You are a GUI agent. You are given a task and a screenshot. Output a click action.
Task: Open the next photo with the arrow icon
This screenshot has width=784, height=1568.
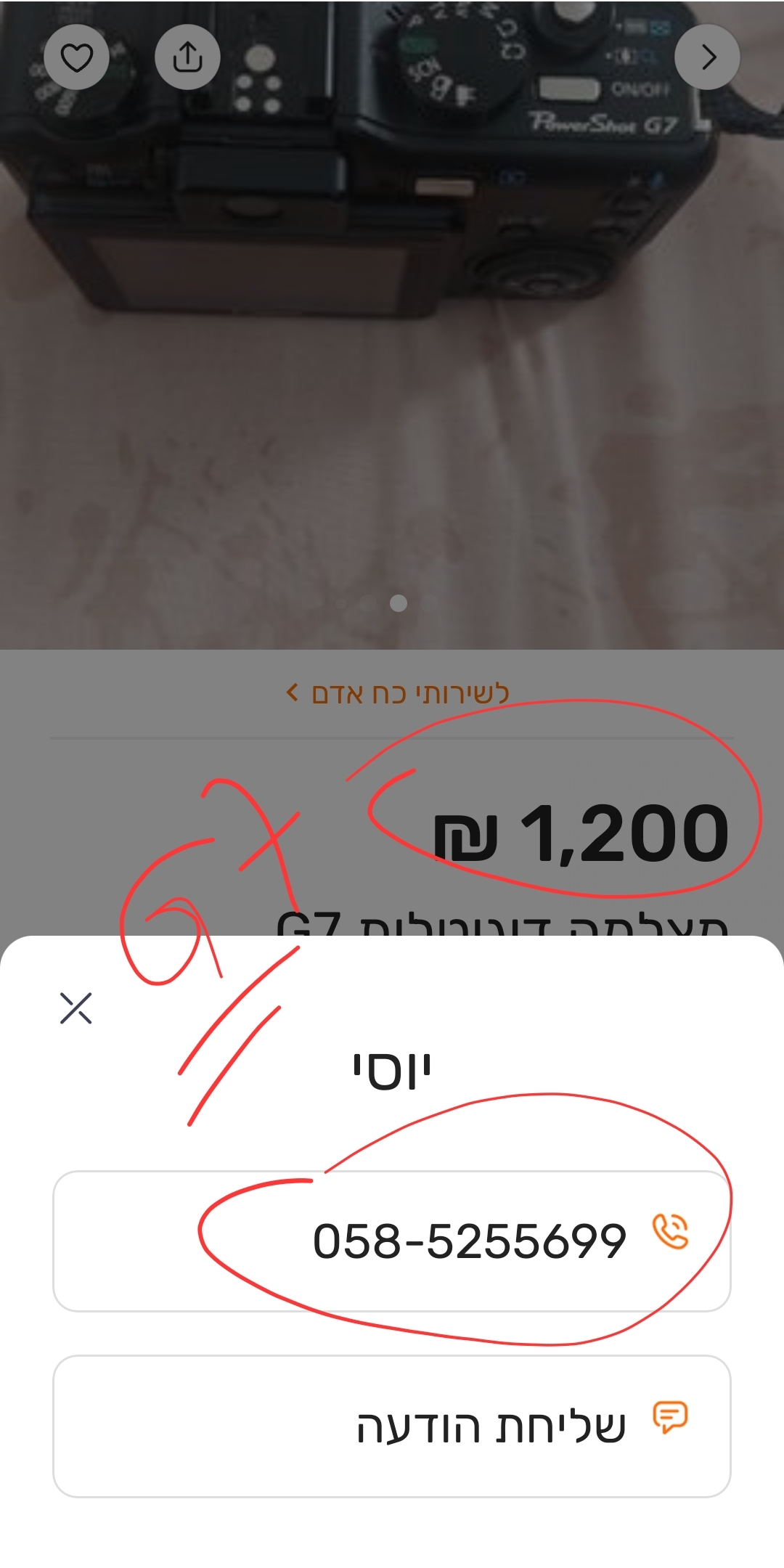[708, 57]
